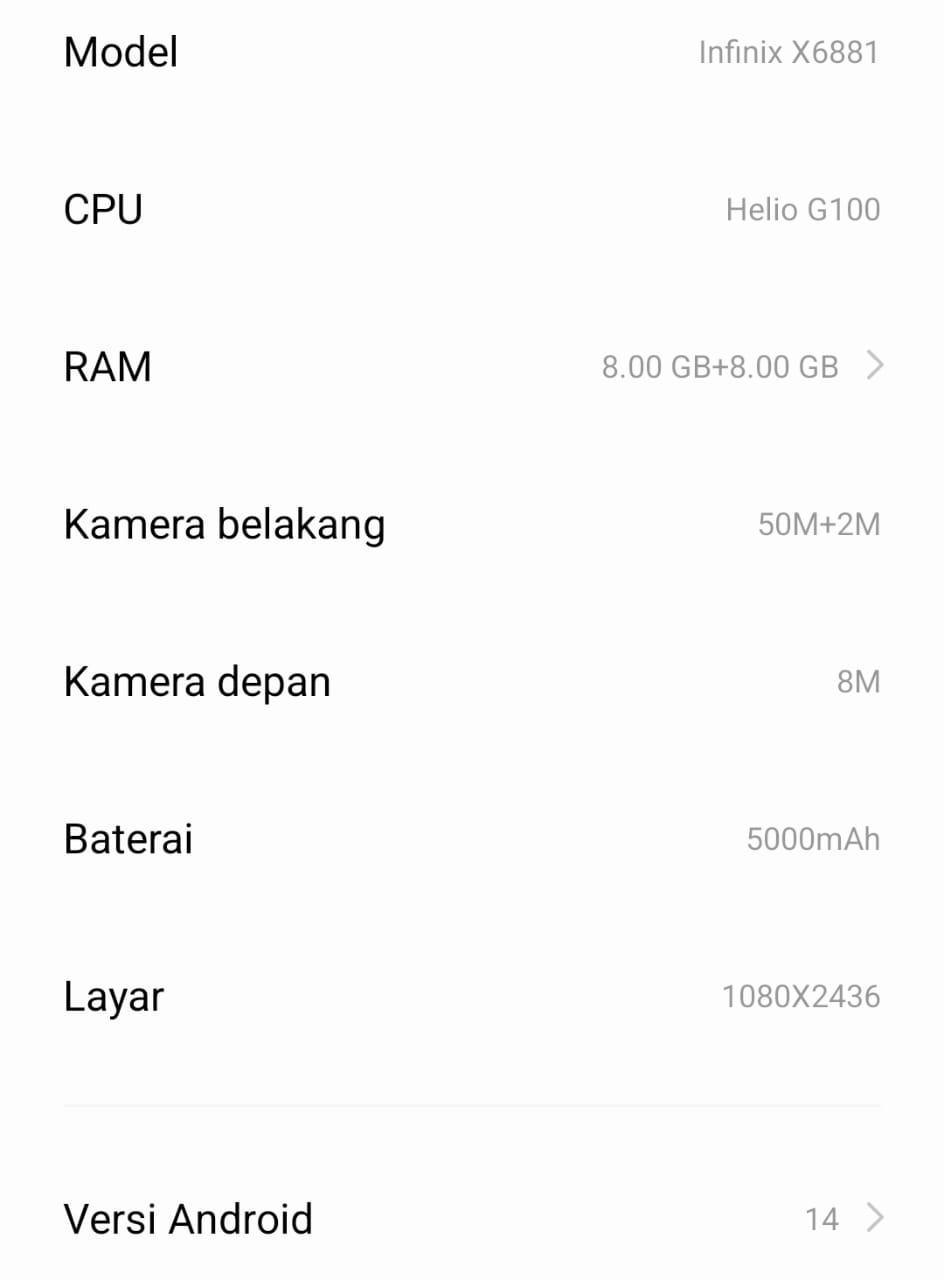Click the Android version number 14
The height and width of the screenshot is (1280, 944).
[824, 1218]
